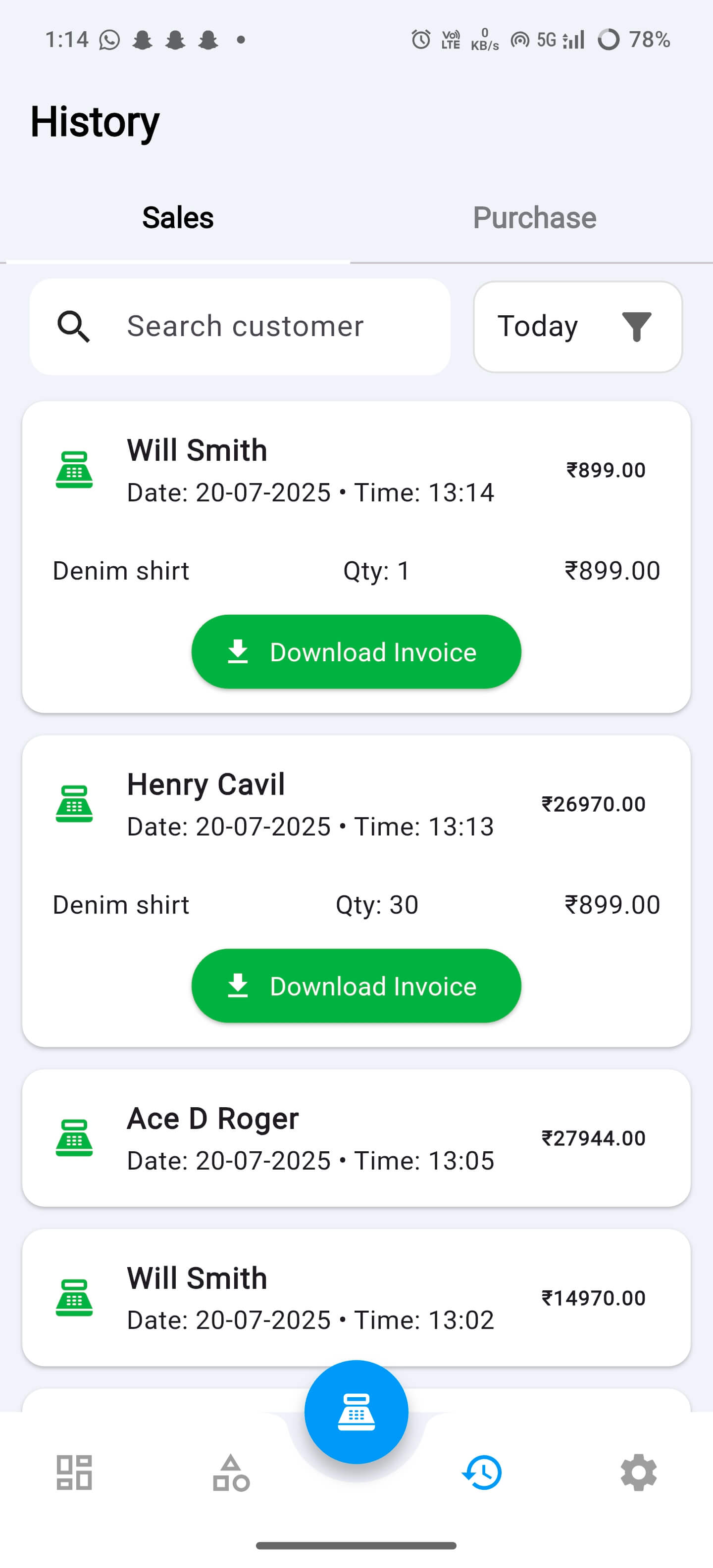Tap the funnel filter icon next to Today
This screenshot has height=1568, width=713.
click(x=637, y=326)
